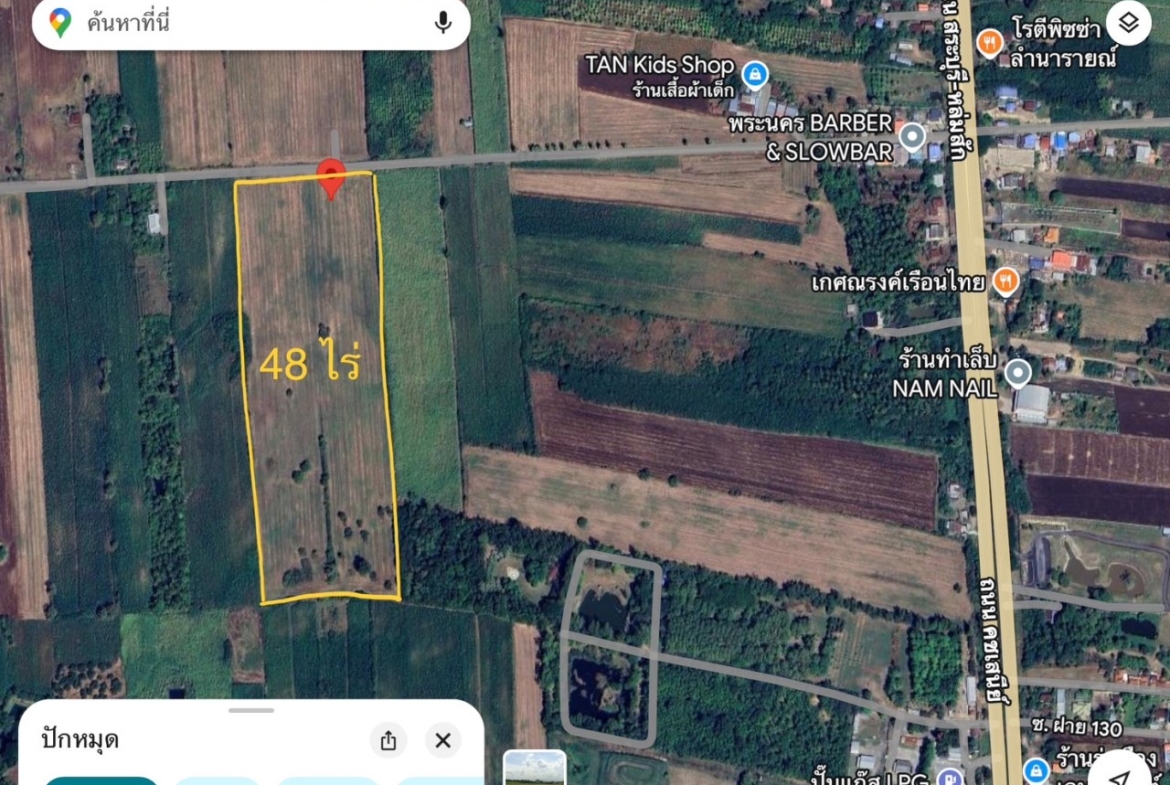The image size is (1170, 785).
Task: Share the dropped pin
Action: coord(388,741)
